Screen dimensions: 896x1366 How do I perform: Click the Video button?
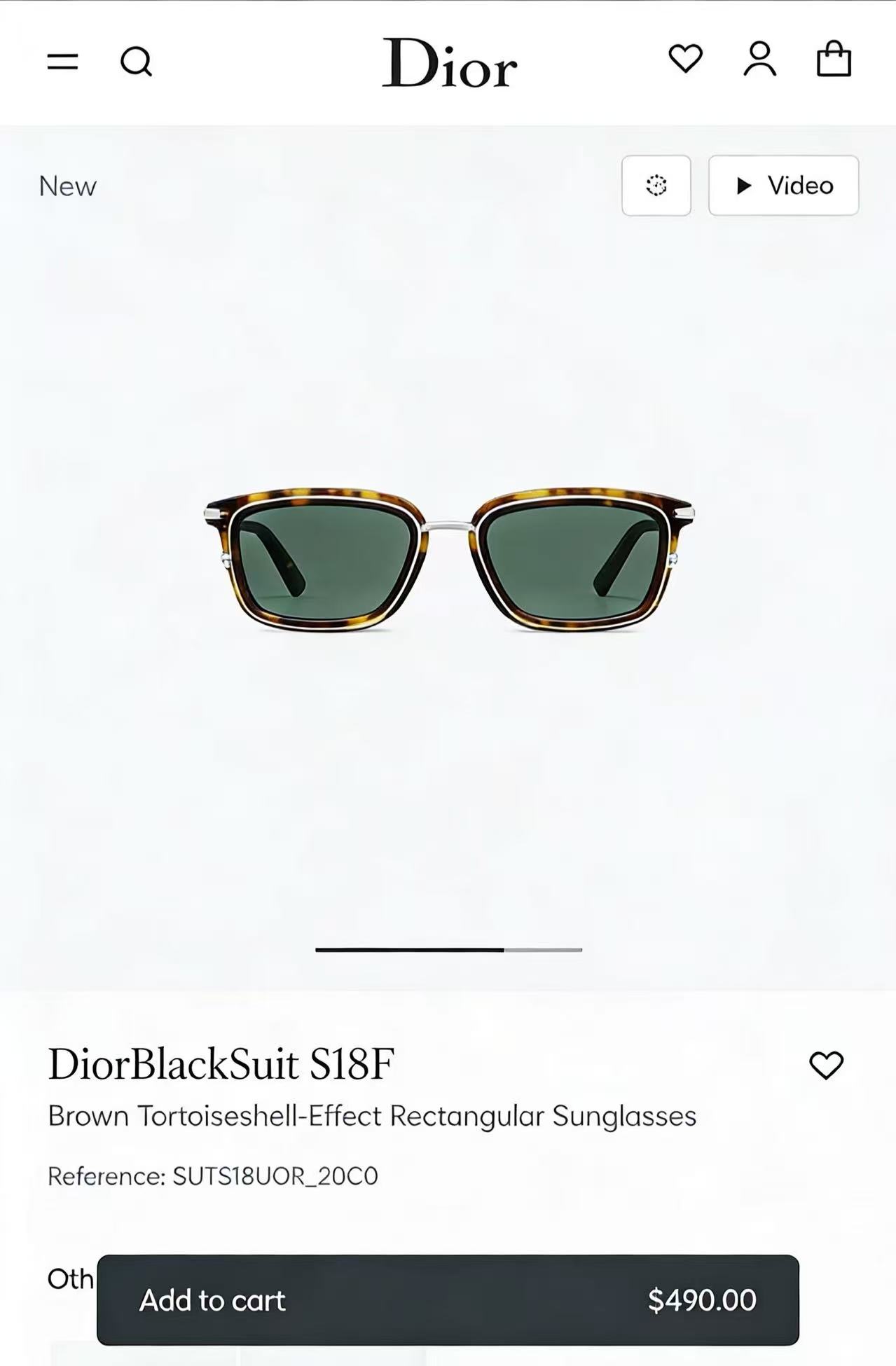point(783,185)
